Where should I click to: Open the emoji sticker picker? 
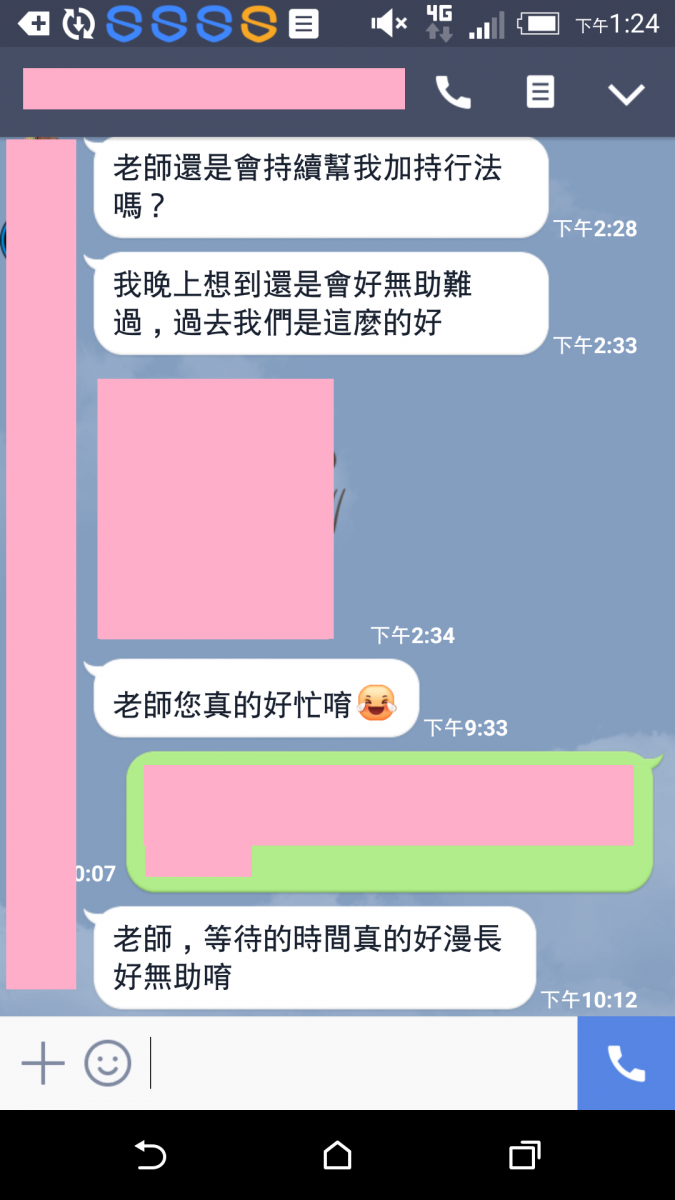(107, 1063)
